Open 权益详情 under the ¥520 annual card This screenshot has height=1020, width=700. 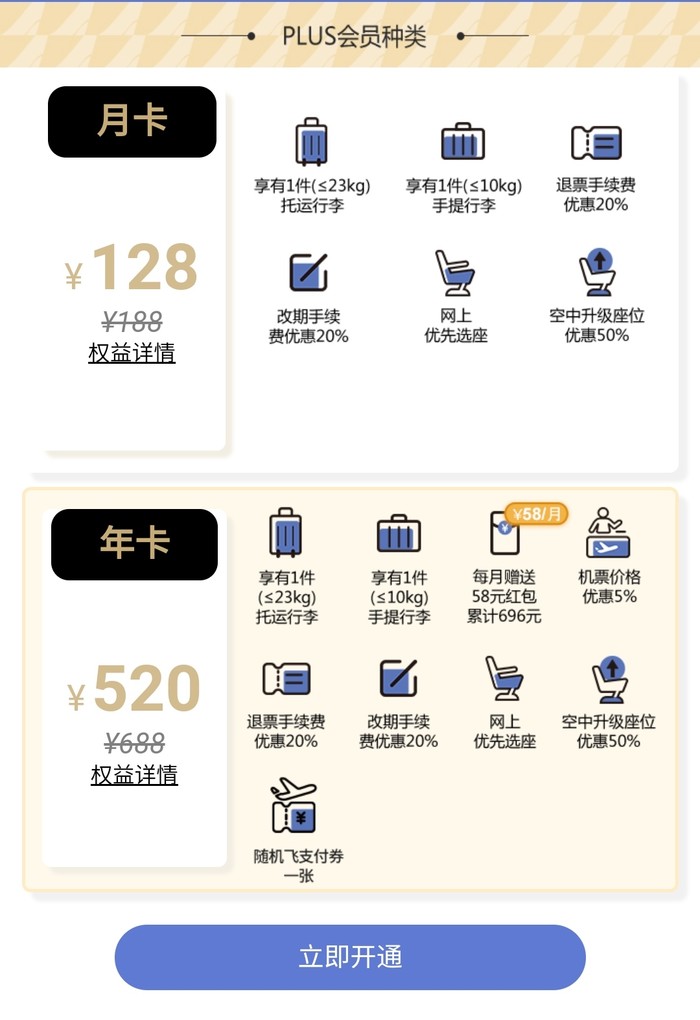tap(134, 775)
